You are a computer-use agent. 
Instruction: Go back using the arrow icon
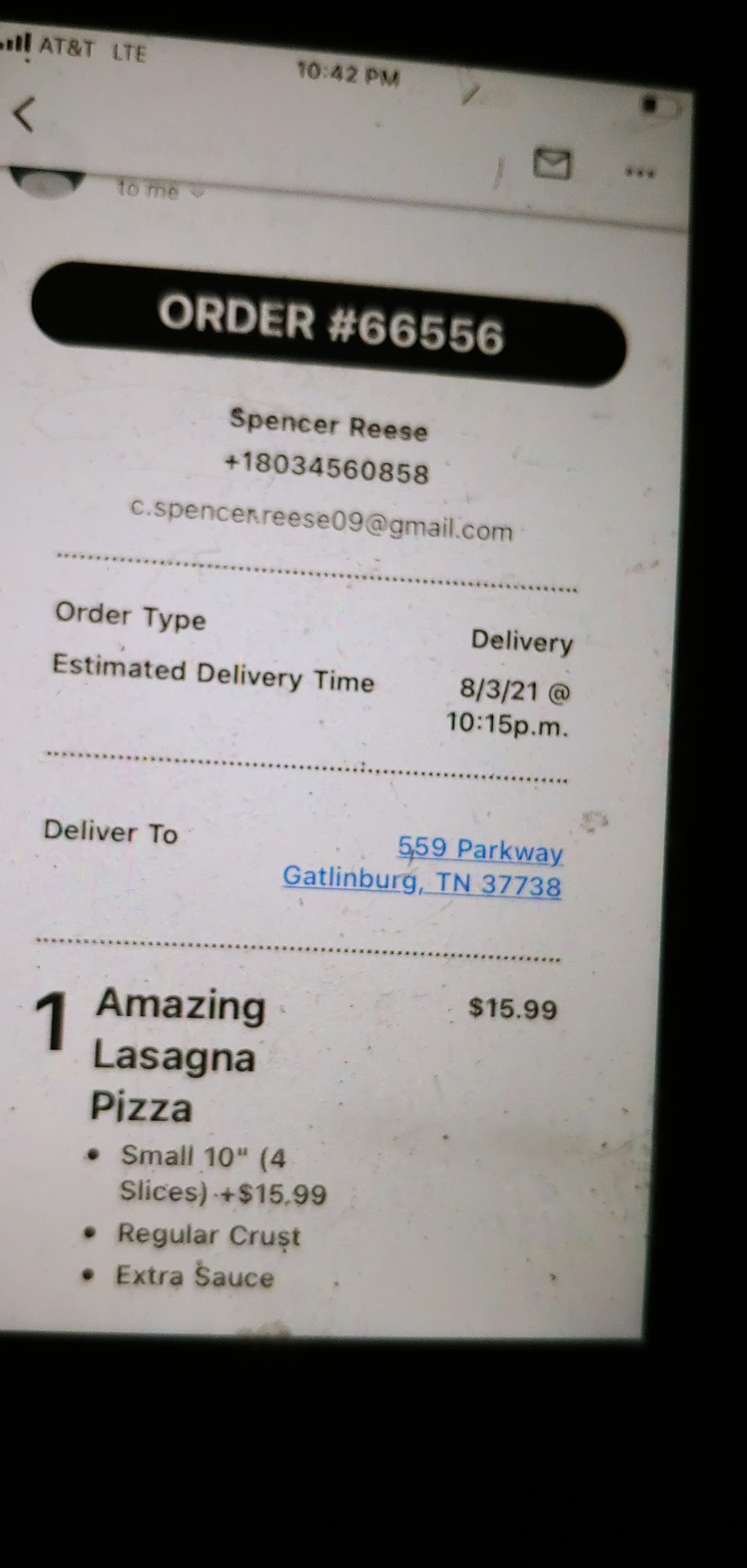[x=24, y=114]
